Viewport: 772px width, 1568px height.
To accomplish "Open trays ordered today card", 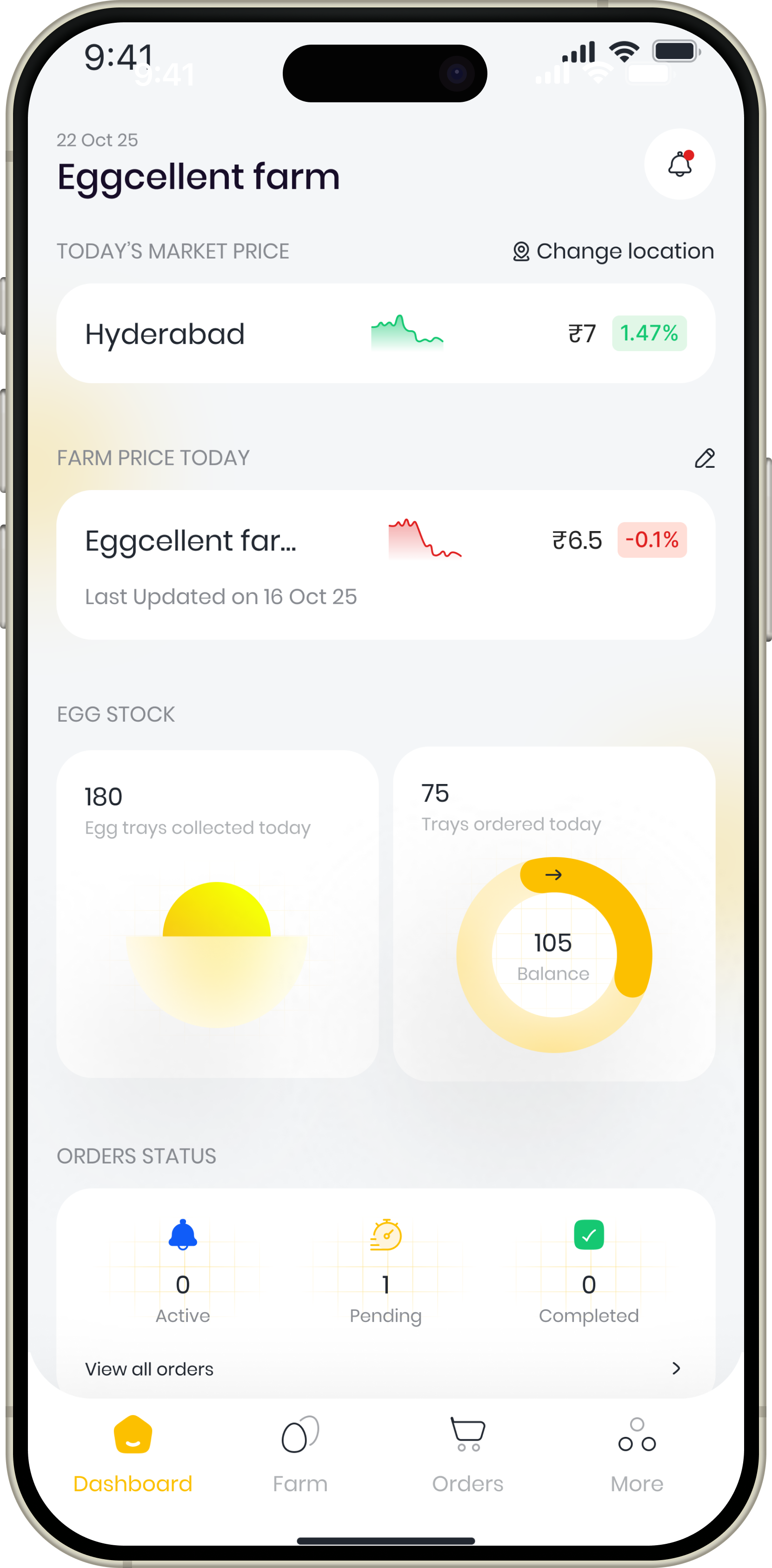I will click(x=554, y=914).
